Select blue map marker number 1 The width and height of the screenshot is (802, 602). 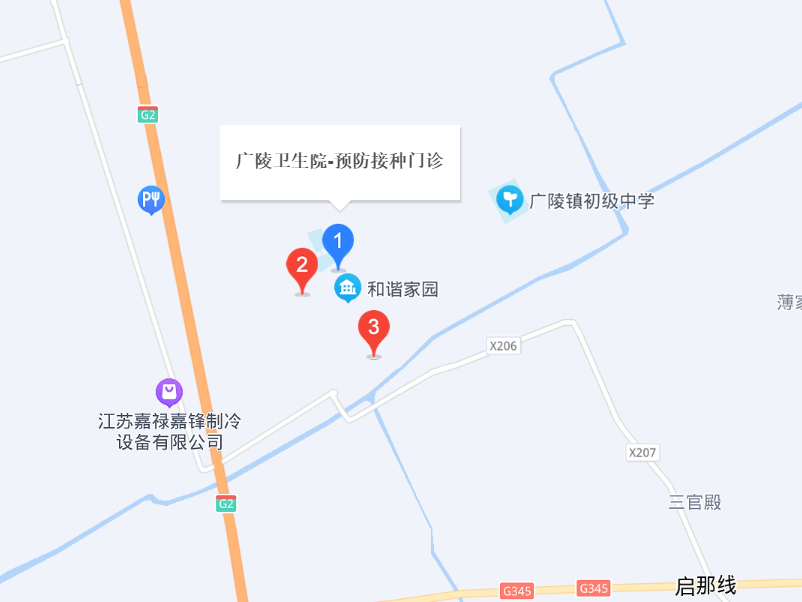pos(338,242)
